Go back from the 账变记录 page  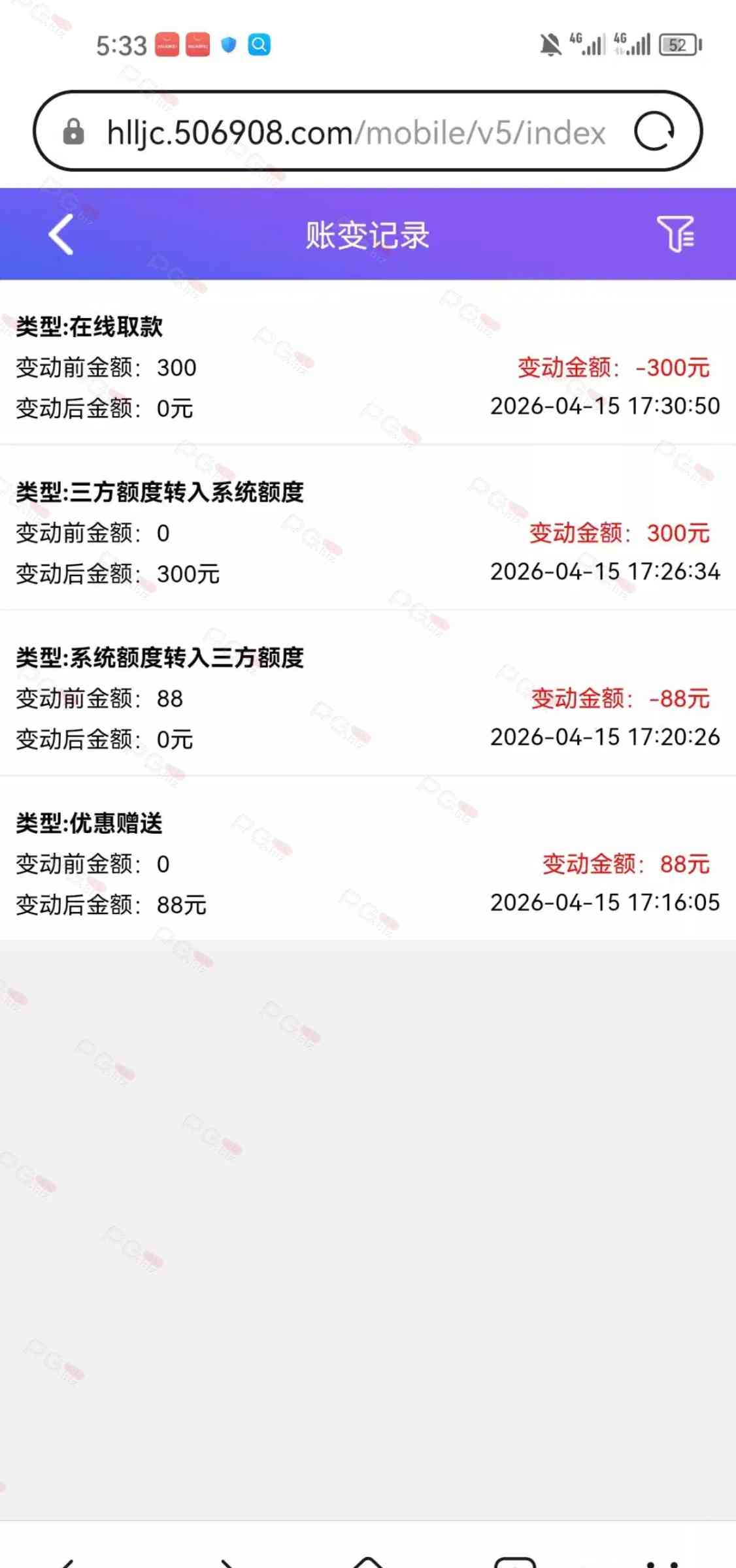(x=61, y=235)
